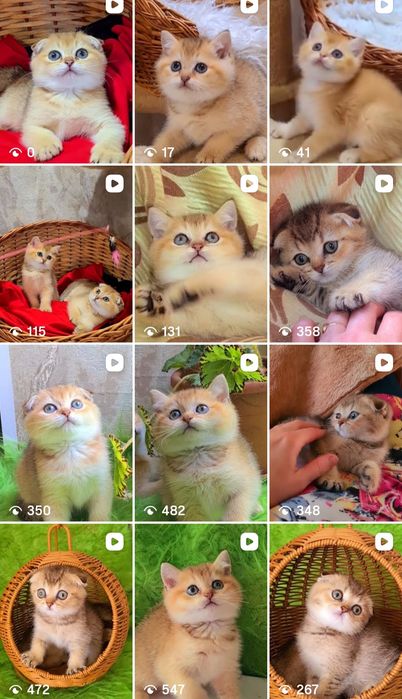Play the video with 267 views
This screenshot has height=699, width=402.
(336, 612)
